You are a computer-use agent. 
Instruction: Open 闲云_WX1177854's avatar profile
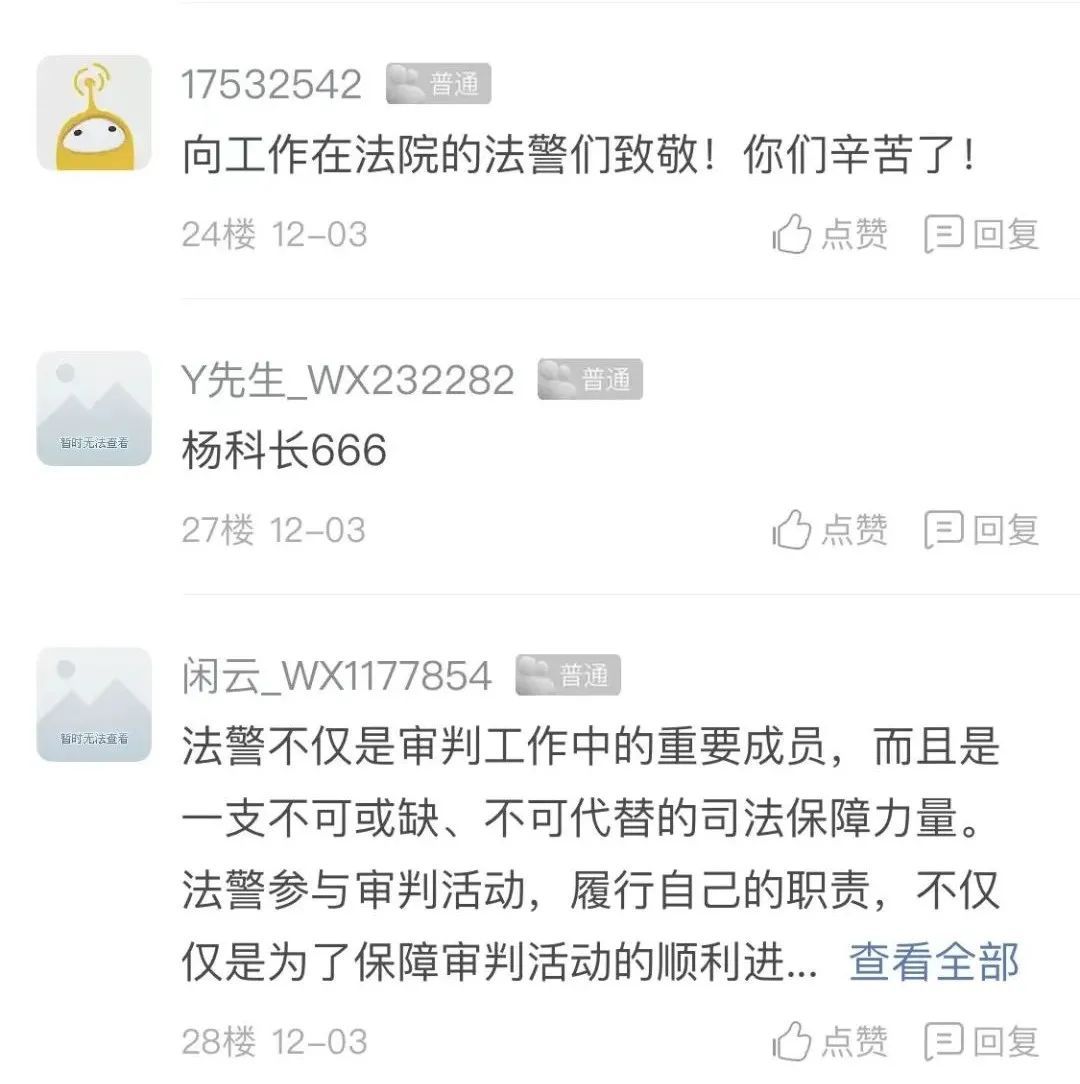pos(94,704)
